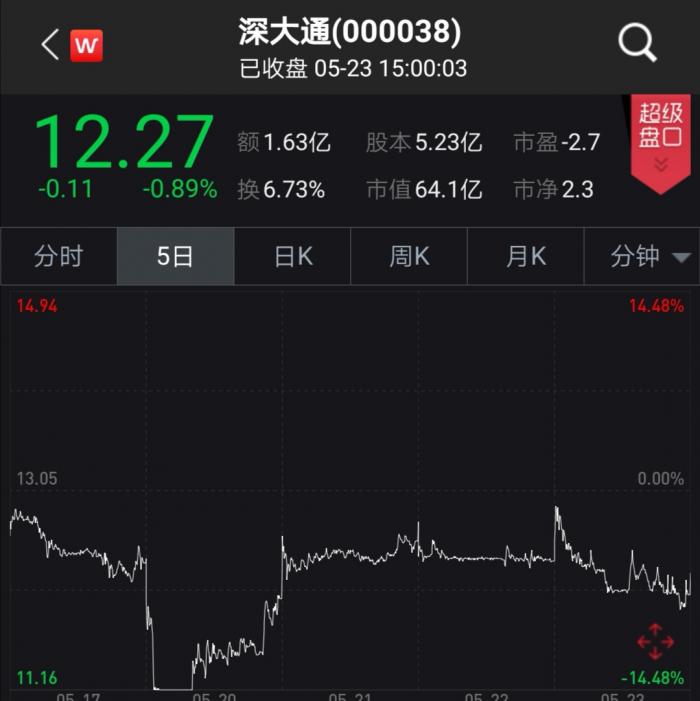
Task: Open the stock search magnifier
Action: coord(636,43)
